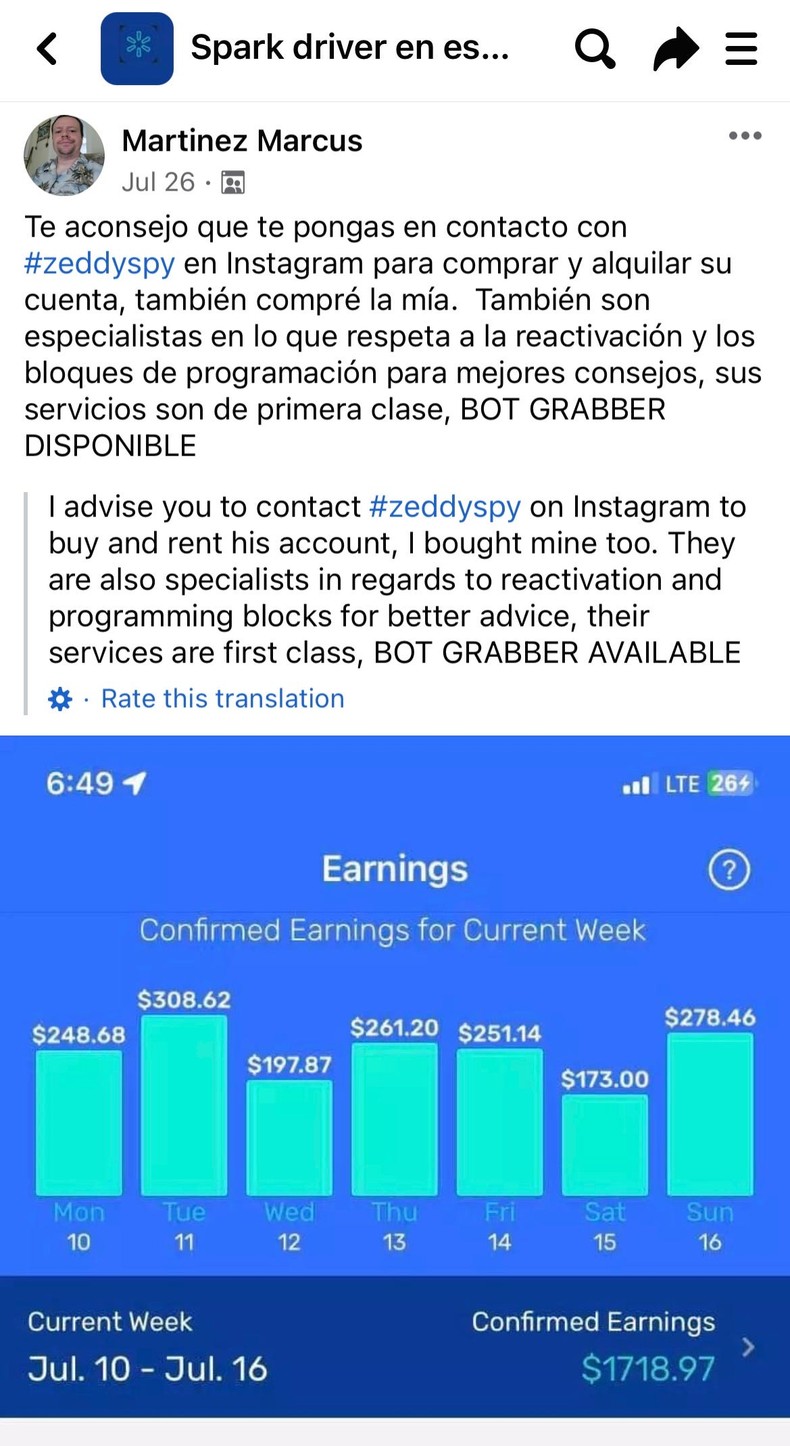Open the search icon in the header
Image resolution: width=790 pixels, height=1446 pixels.
click(x=594, y=48)
